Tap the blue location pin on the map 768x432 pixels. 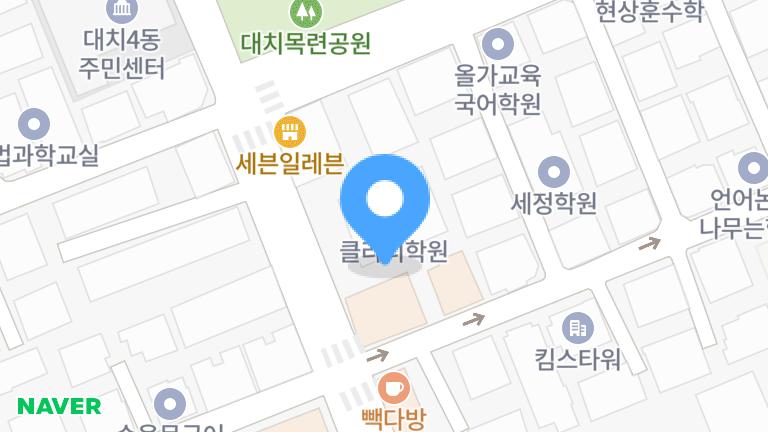point(385,201)
